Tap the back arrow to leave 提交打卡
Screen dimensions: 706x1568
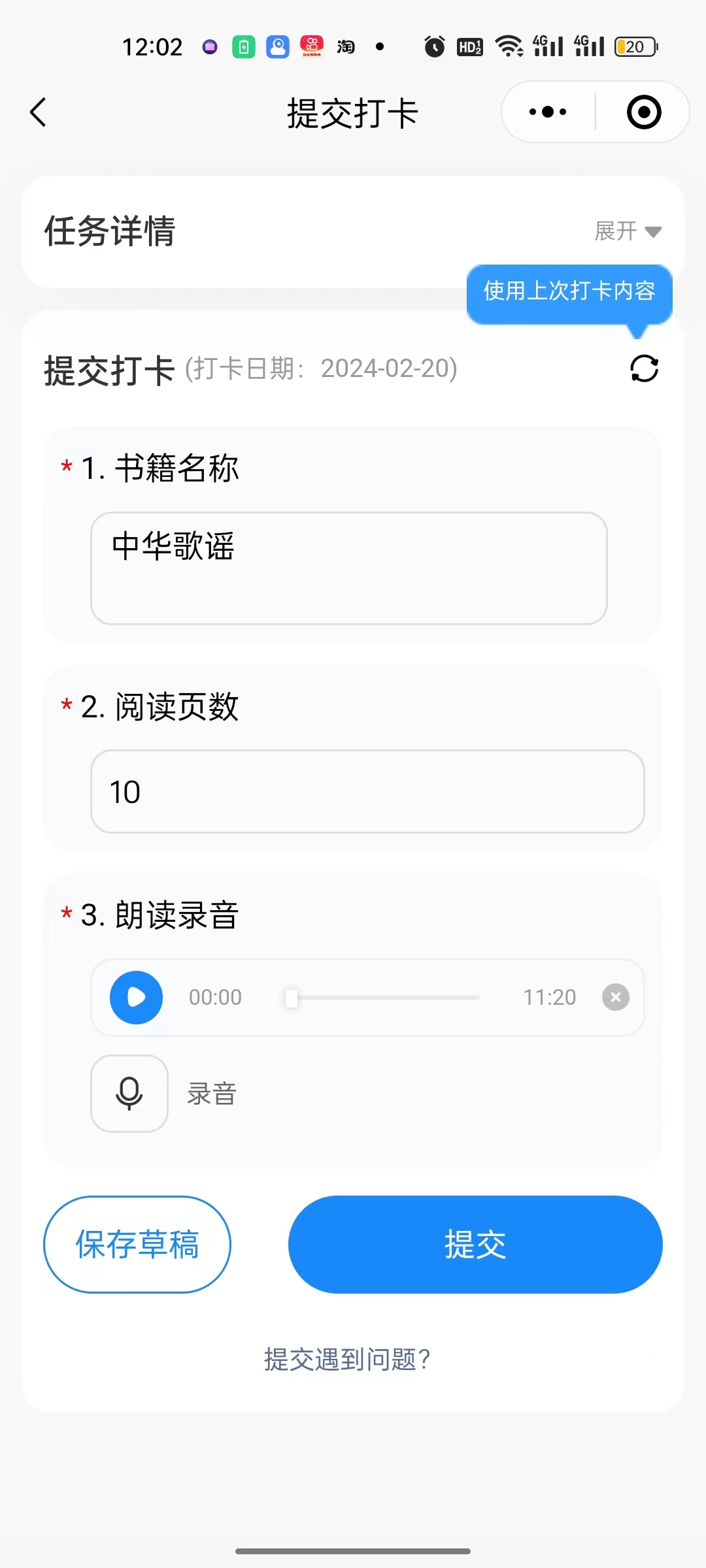pos(37,111)
